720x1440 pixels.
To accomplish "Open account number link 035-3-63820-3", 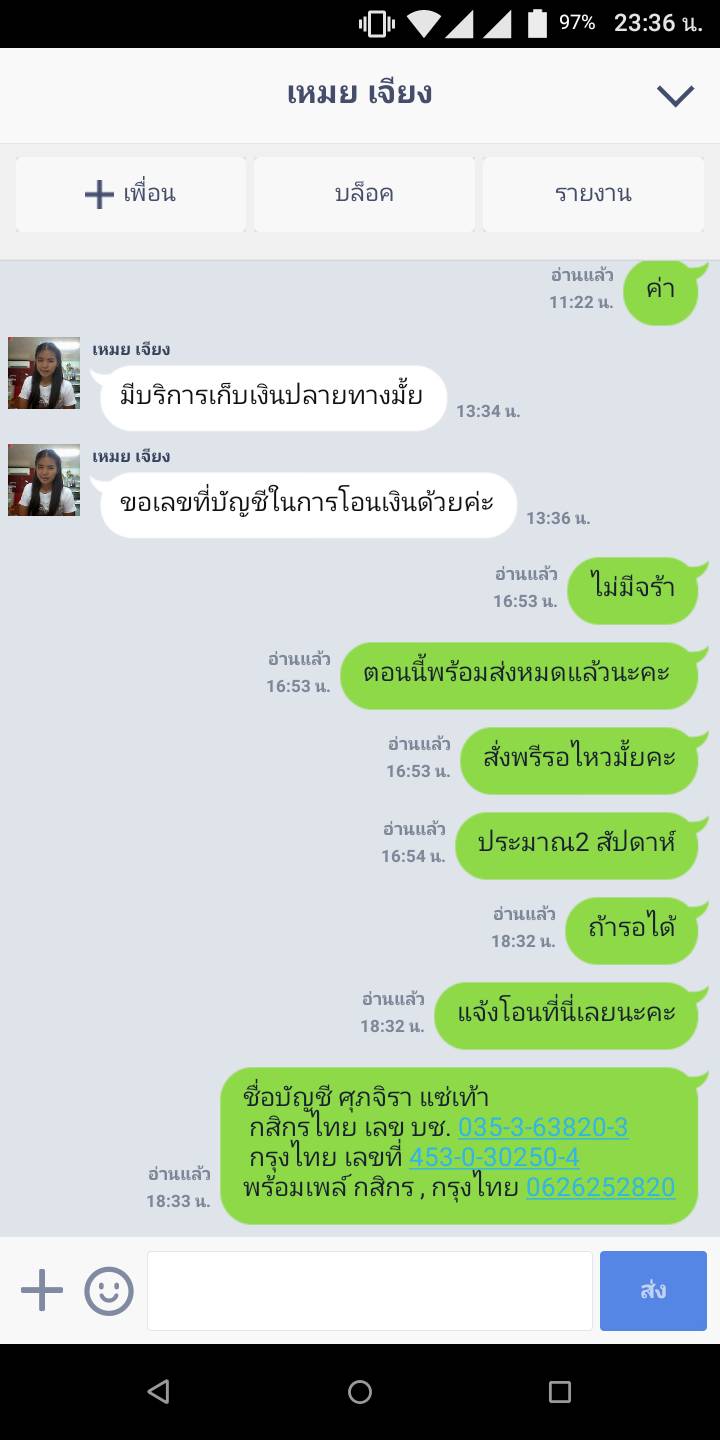I will point(543,1127).
